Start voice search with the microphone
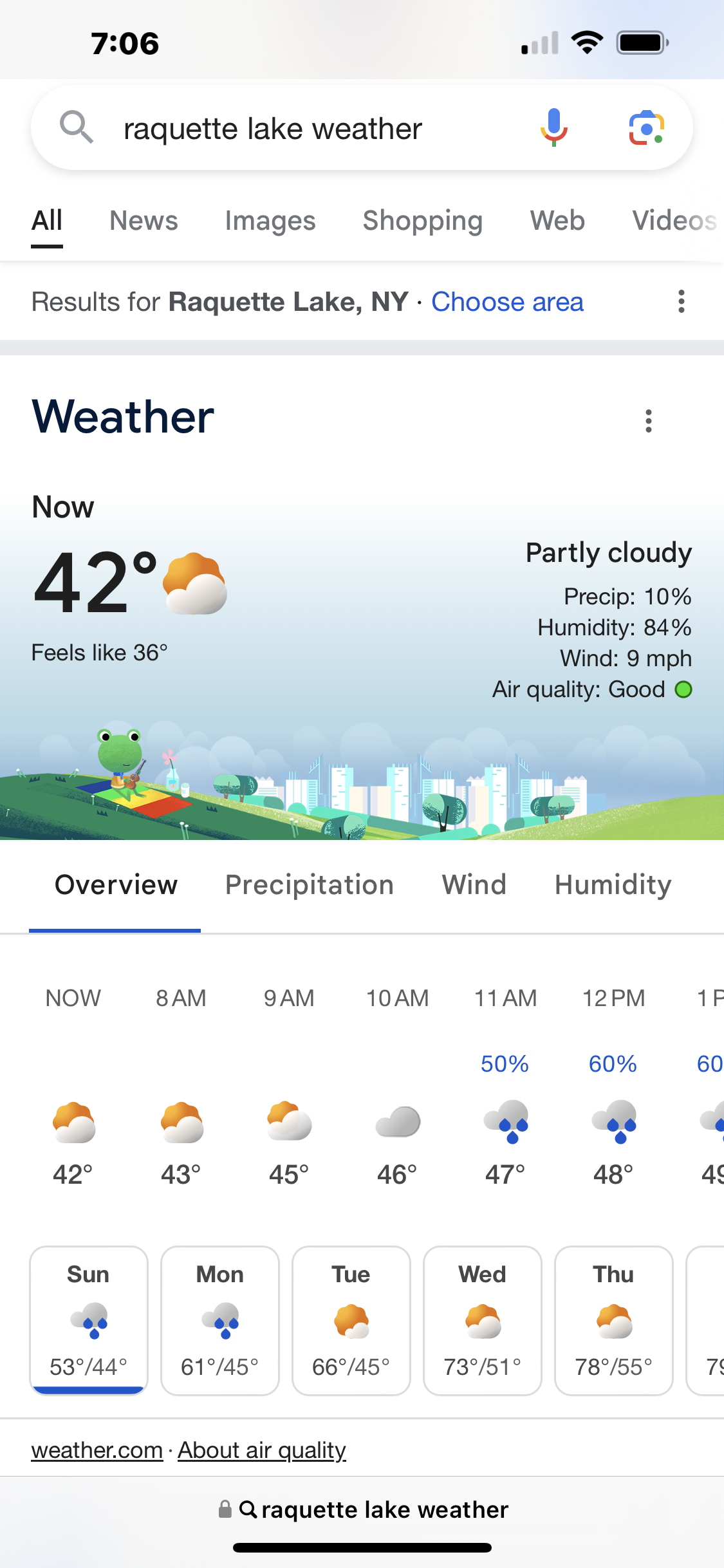 [553, 127]
